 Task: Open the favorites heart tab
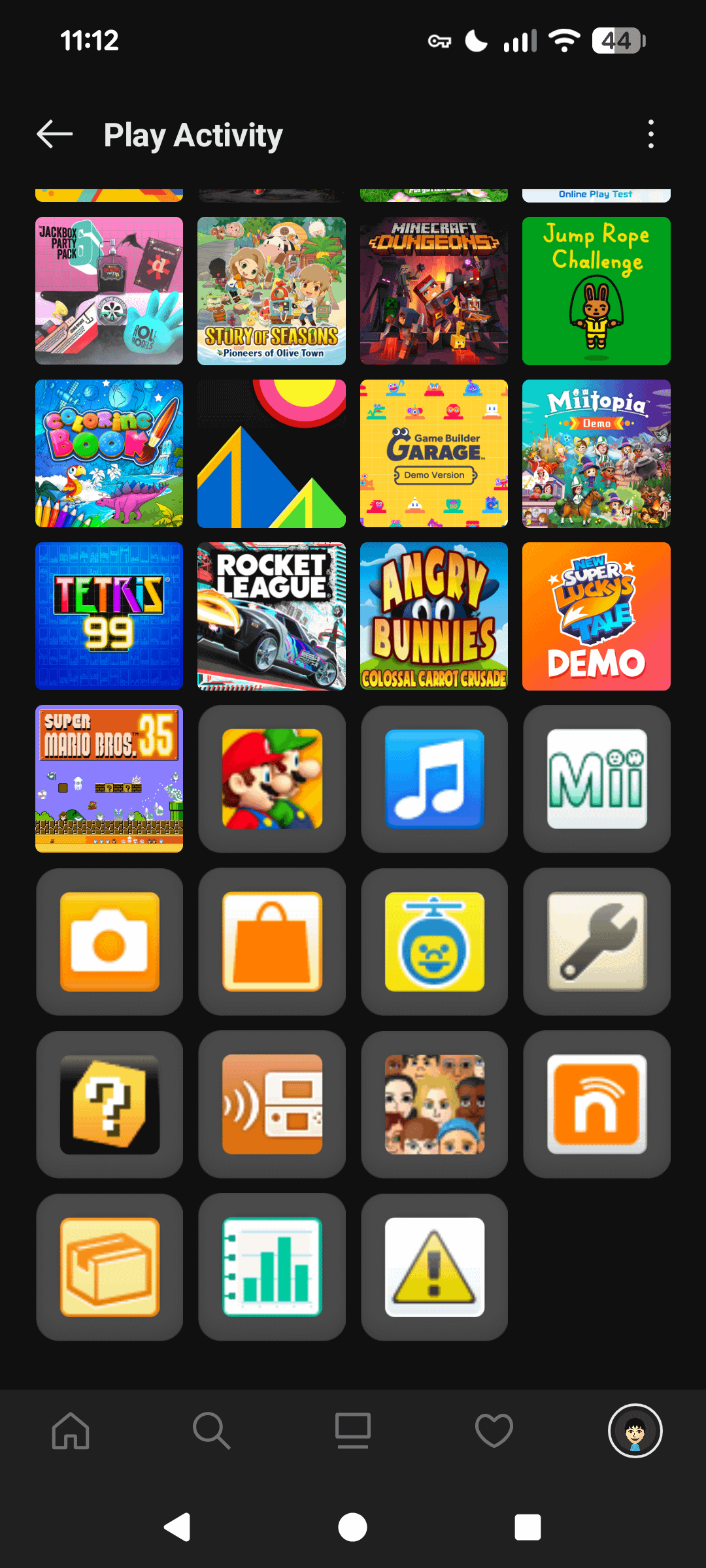[x=494, y=1431]
